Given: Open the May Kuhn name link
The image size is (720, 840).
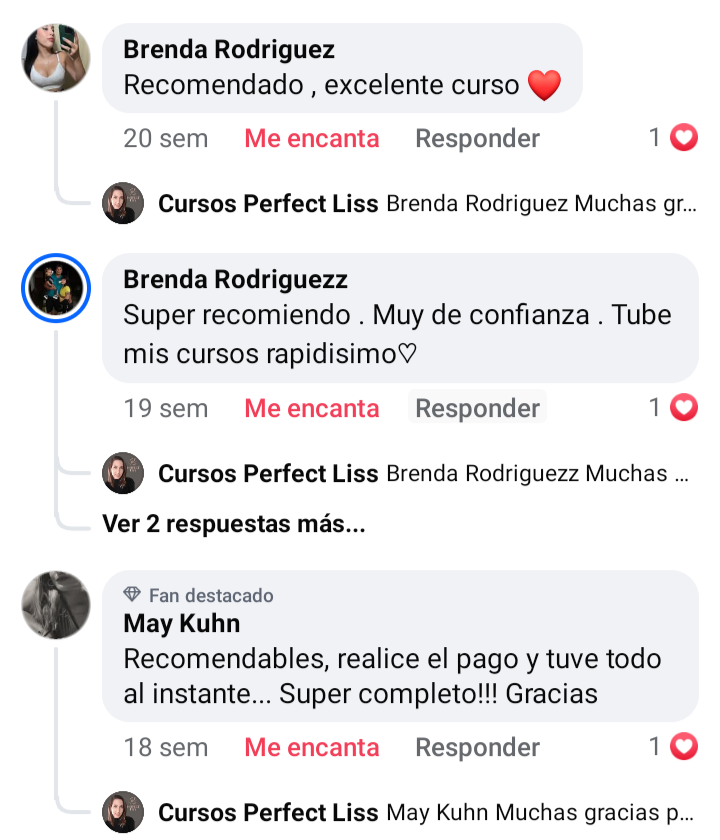Looking at the screenshot, I should (x=181, y=624).
